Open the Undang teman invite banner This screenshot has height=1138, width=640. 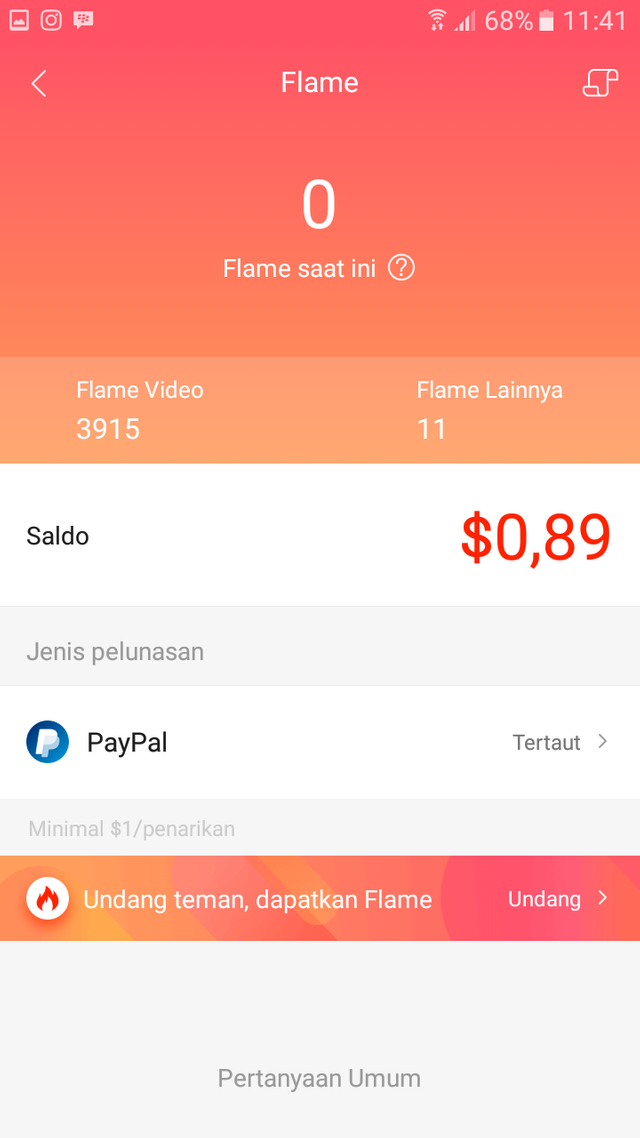[320, 898]
